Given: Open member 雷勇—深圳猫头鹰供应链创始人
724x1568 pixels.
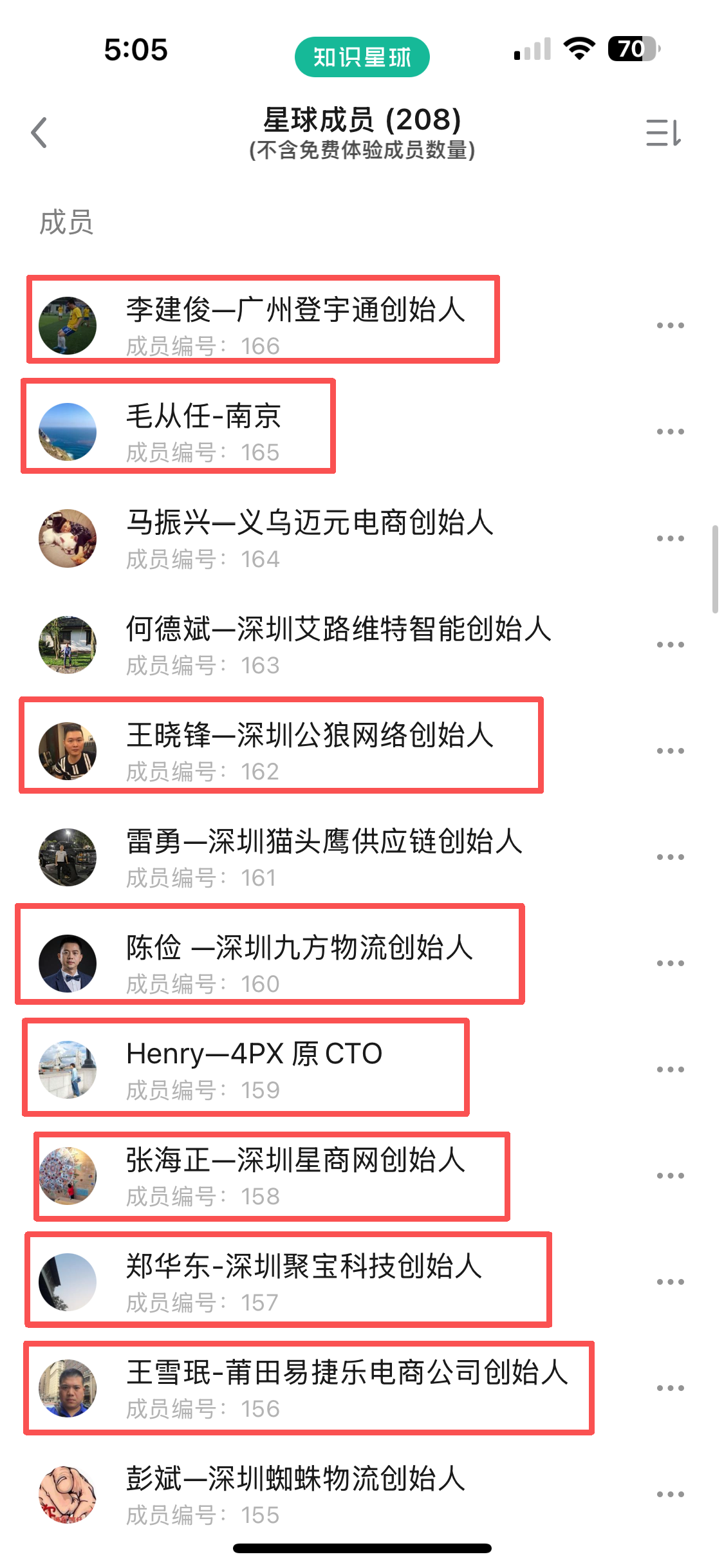Looking at the screenshot, I should click(323, 841).
